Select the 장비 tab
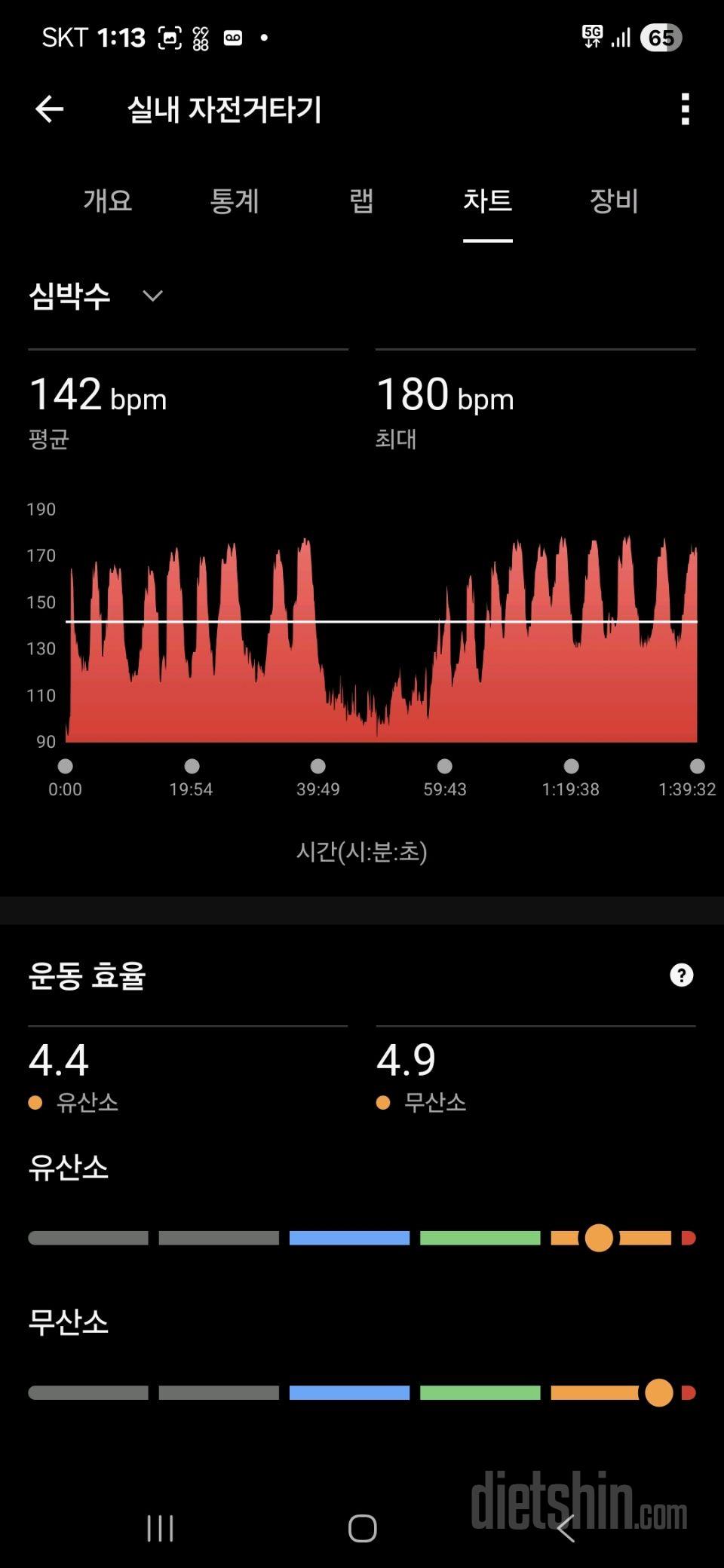Screen dimensions: 724x1568 tap(614, 201)
